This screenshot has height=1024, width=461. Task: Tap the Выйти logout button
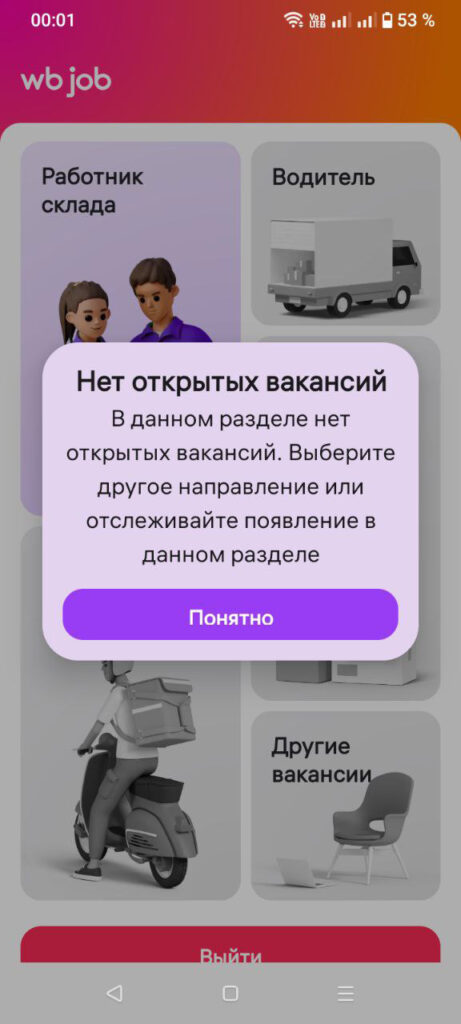tap(230, 945)
